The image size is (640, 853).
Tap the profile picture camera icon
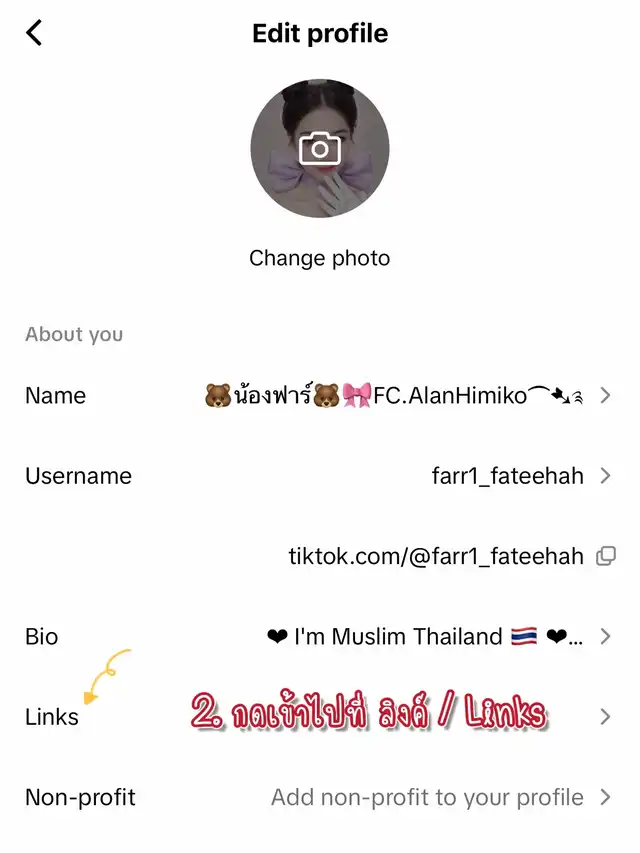320,149
